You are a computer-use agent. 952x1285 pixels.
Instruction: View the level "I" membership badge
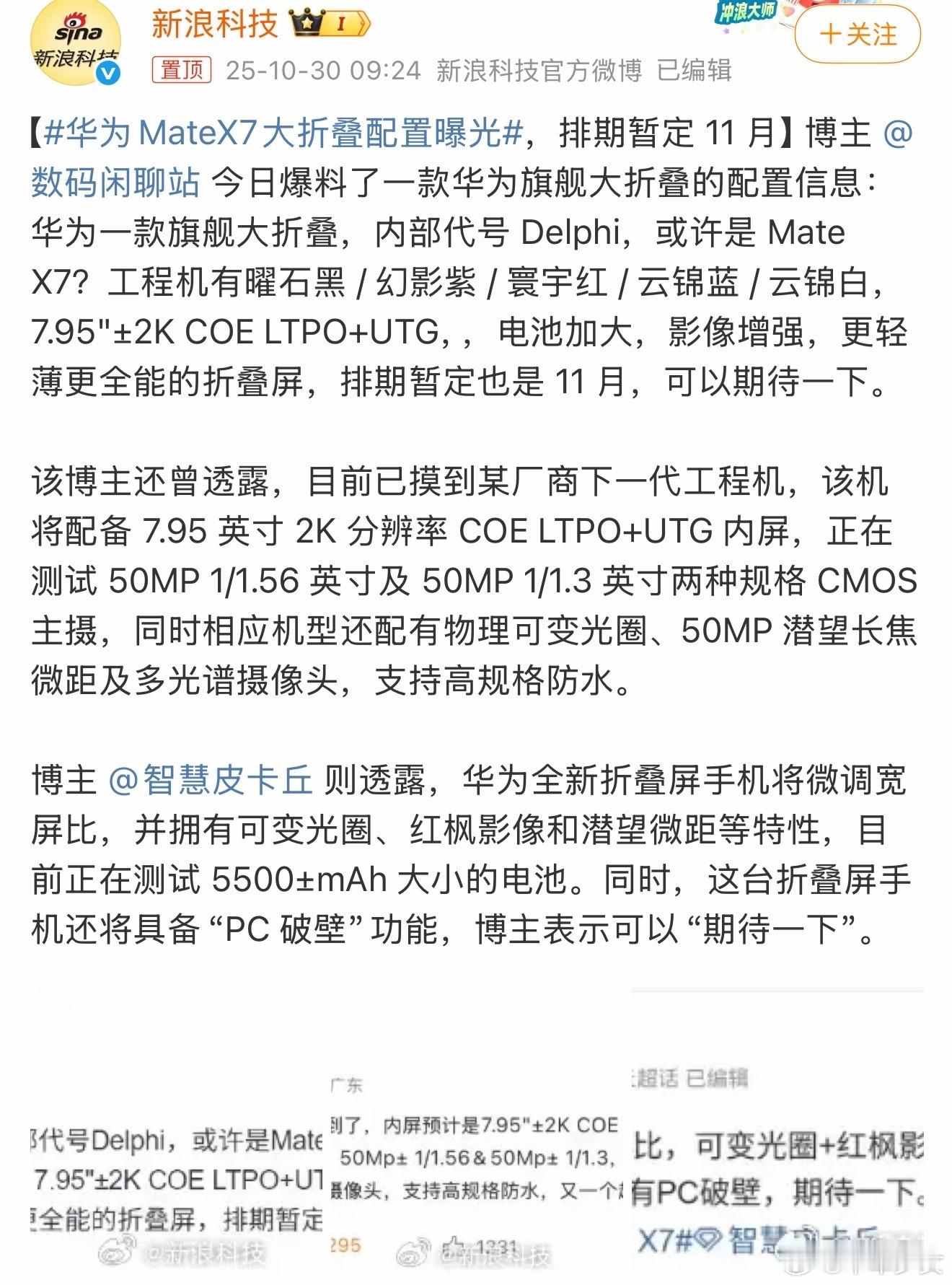click(340, 24)
